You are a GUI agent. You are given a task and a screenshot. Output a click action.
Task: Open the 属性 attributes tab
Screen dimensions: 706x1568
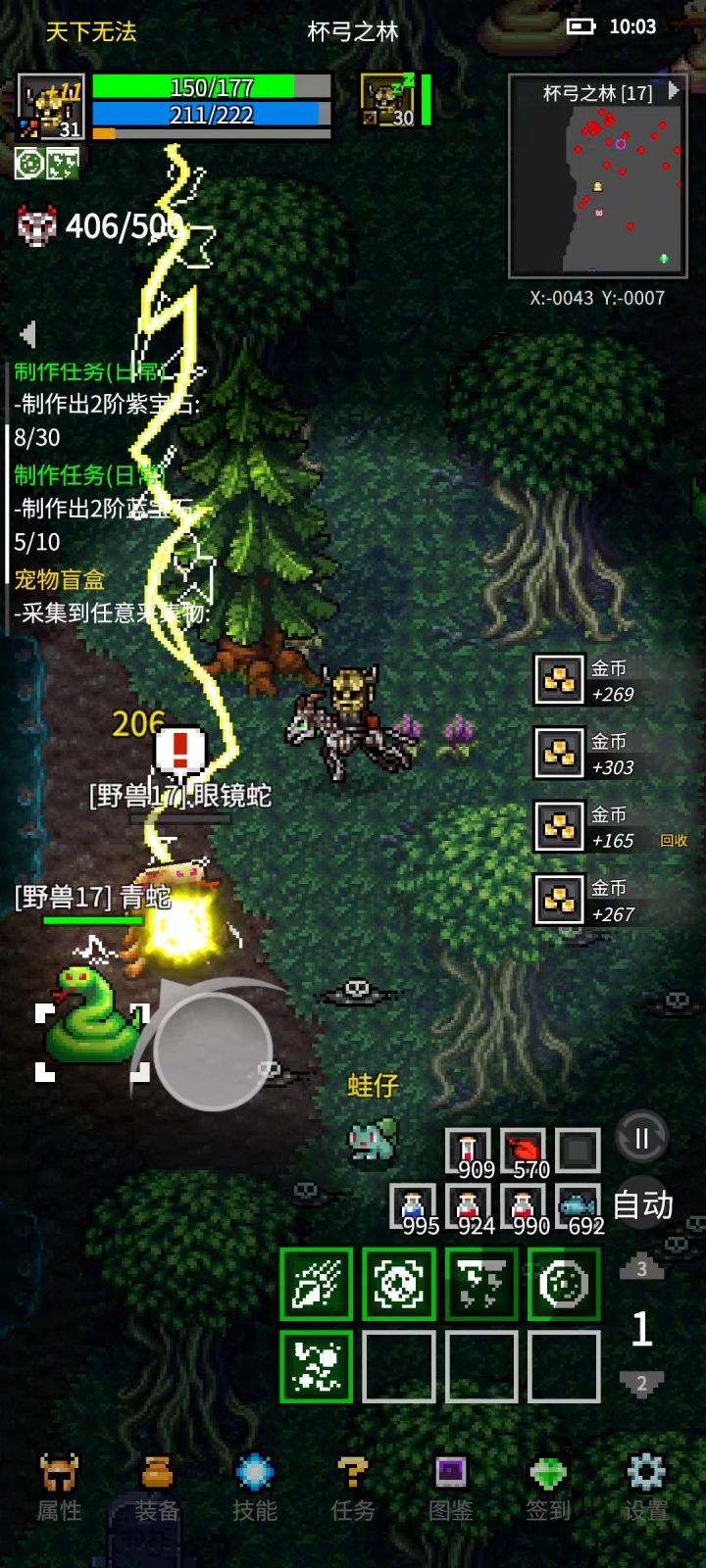click(59, 1489)
